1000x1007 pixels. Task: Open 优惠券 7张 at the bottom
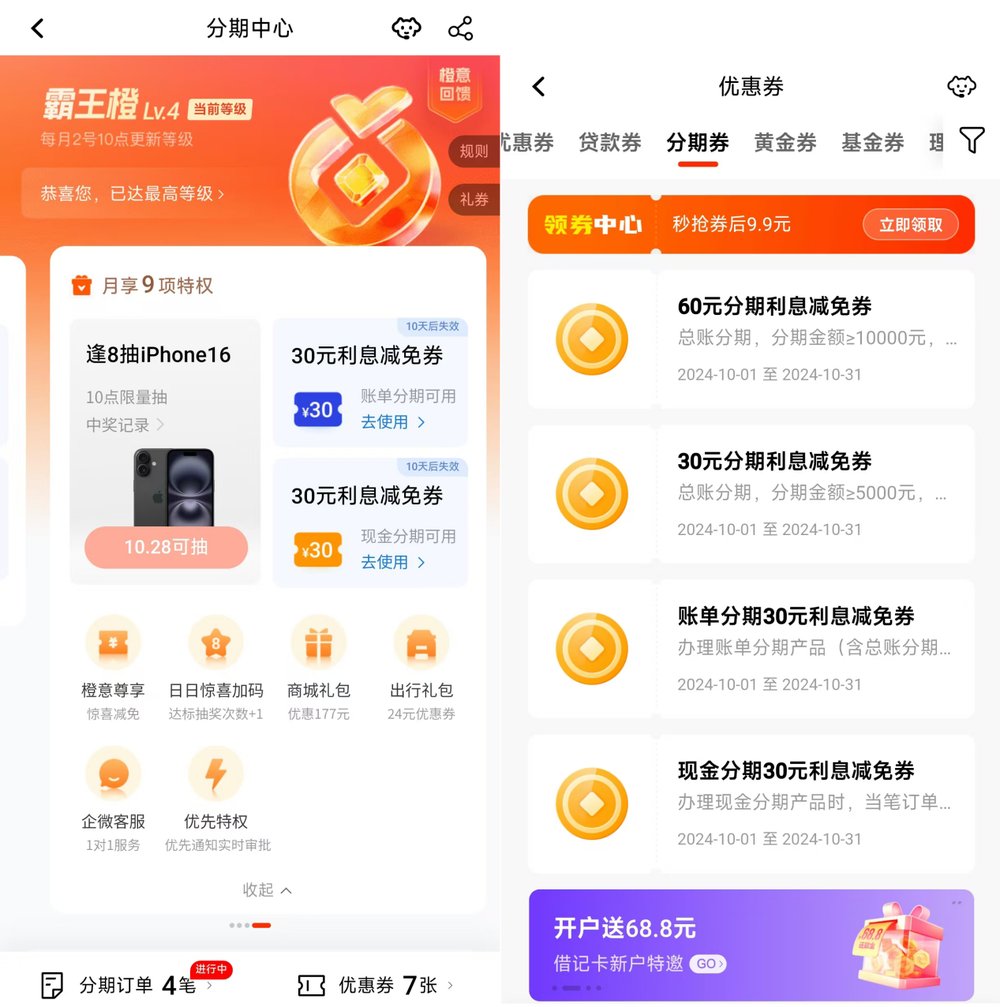click(x=380, y=985)
